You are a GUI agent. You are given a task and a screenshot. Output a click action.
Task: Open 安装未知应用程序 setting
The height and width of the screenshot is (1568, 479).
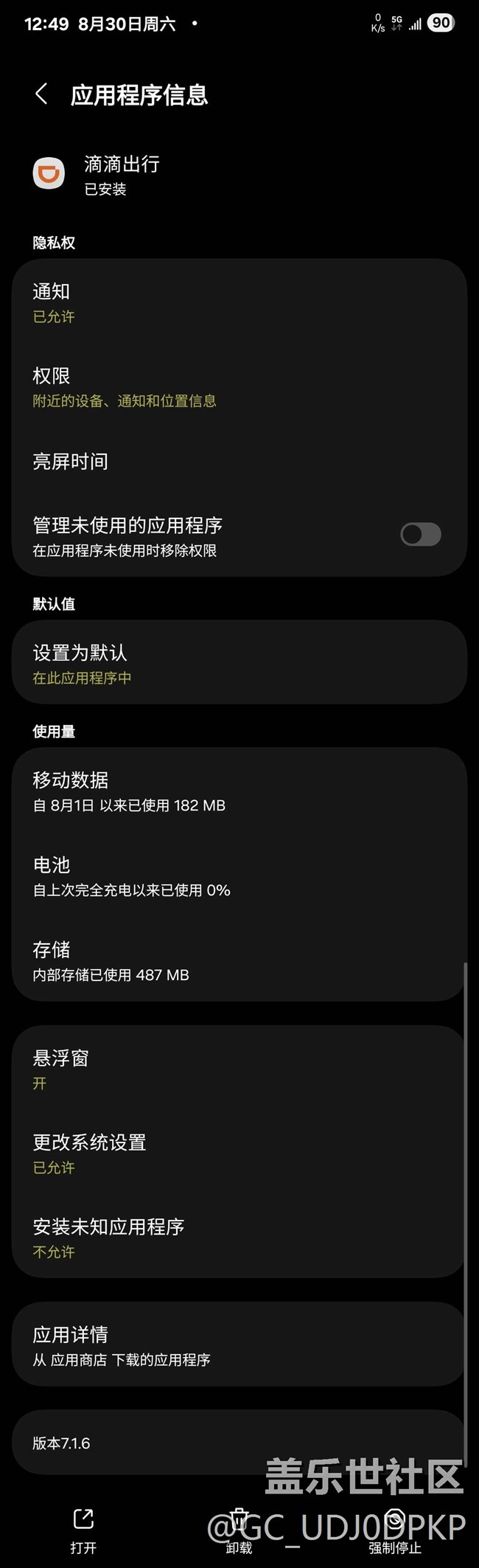point(239,1238)
